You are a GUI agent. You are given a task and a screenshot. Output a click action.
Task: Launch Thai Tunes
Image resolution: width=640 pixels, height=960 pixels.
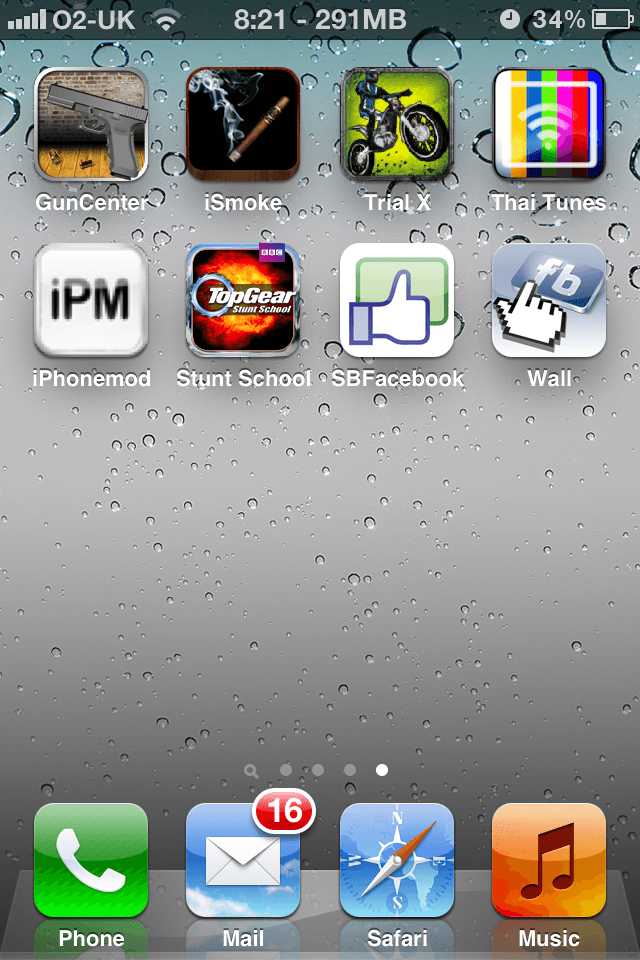548,123
